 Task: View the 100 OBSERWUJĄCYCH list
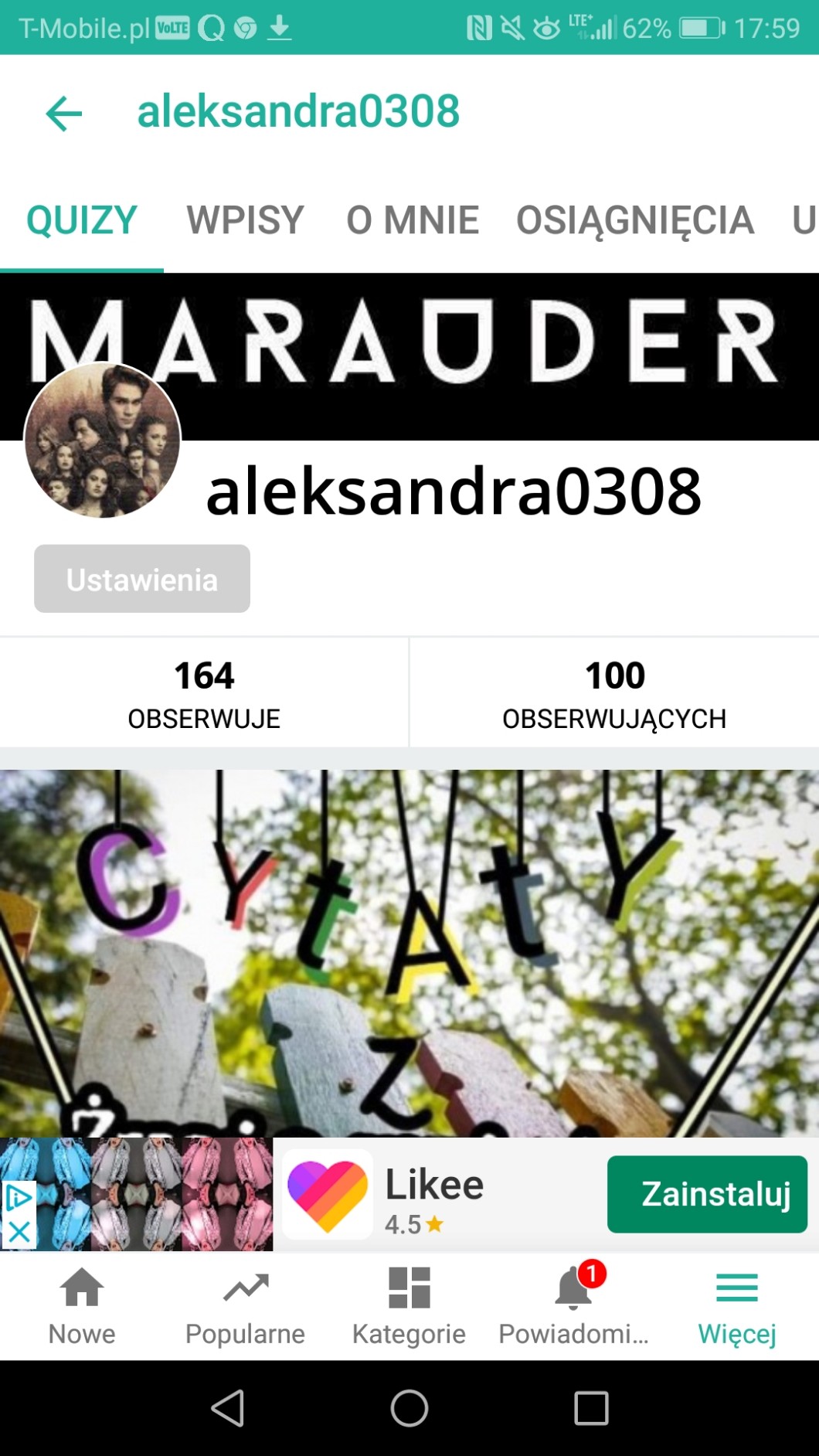tap(614, 692)
